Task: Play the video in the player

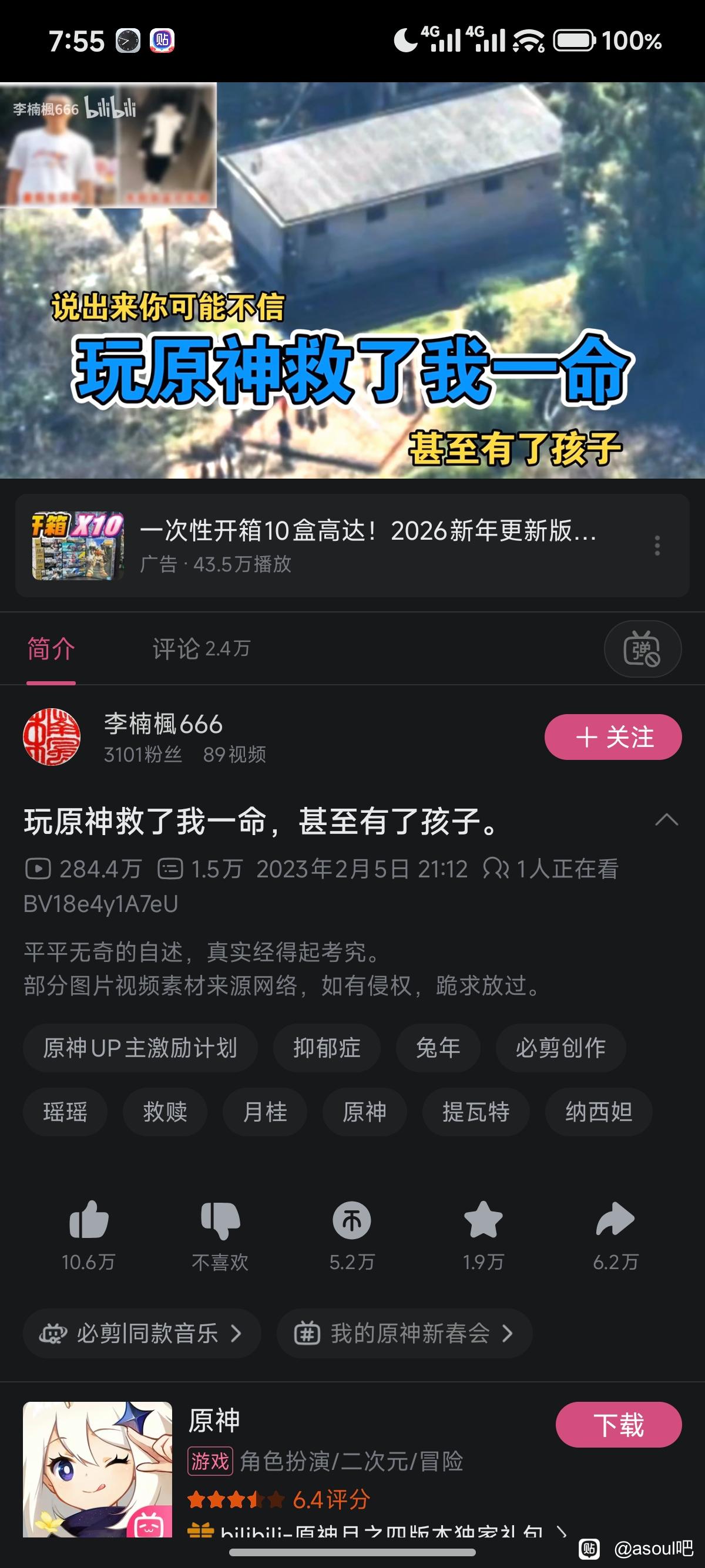Action: pyautogui.click(x=352, y=280)
